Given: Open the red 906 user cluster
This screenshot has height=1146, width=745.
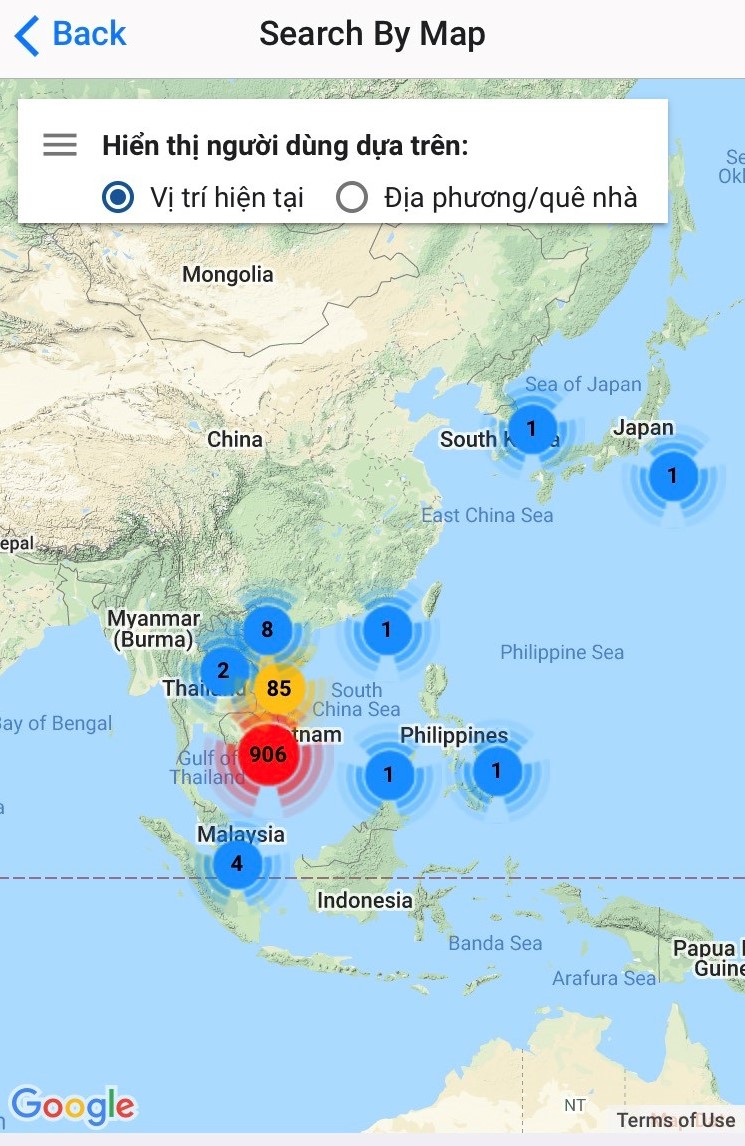Looking at the screenshot, I should (x=268, y=755).
